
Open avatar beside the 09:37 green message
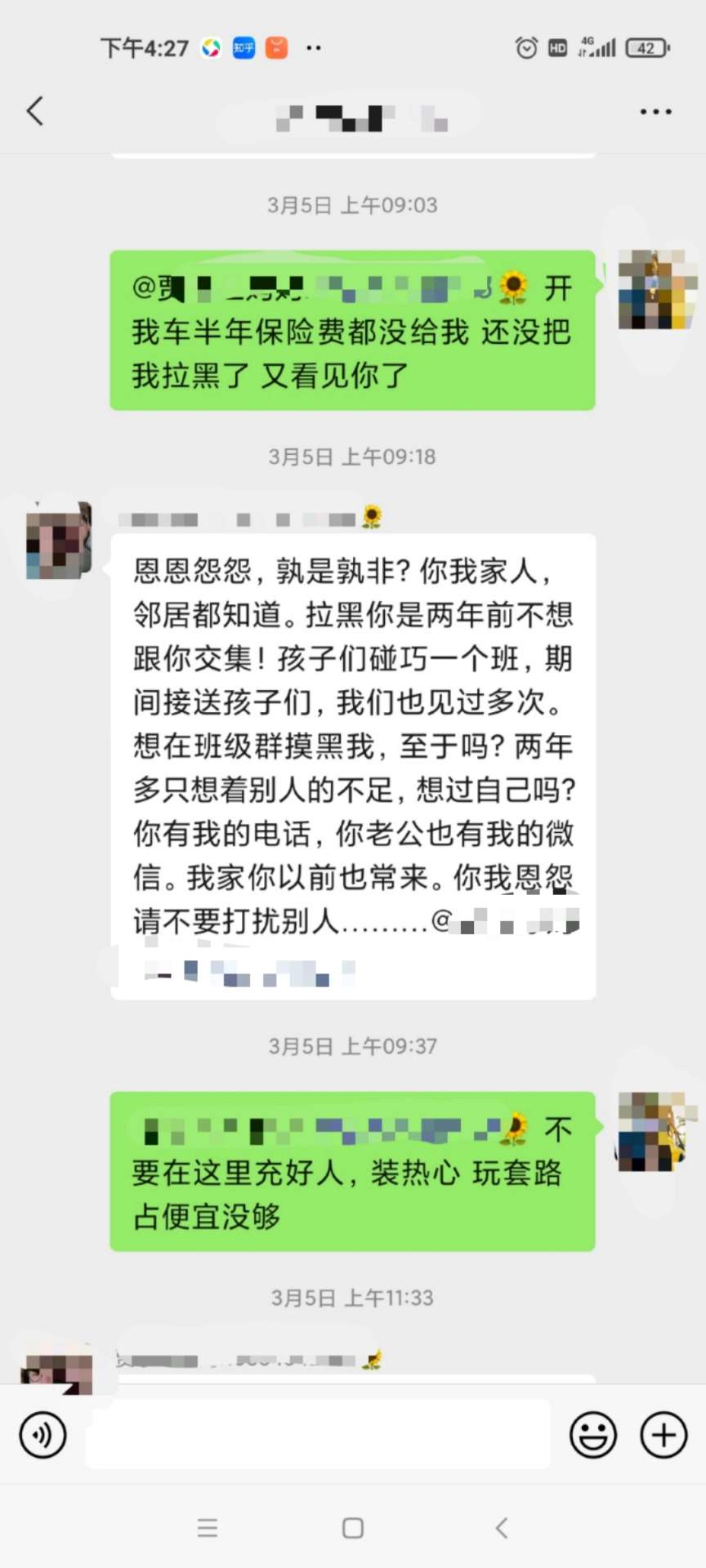coord(656,1131)
